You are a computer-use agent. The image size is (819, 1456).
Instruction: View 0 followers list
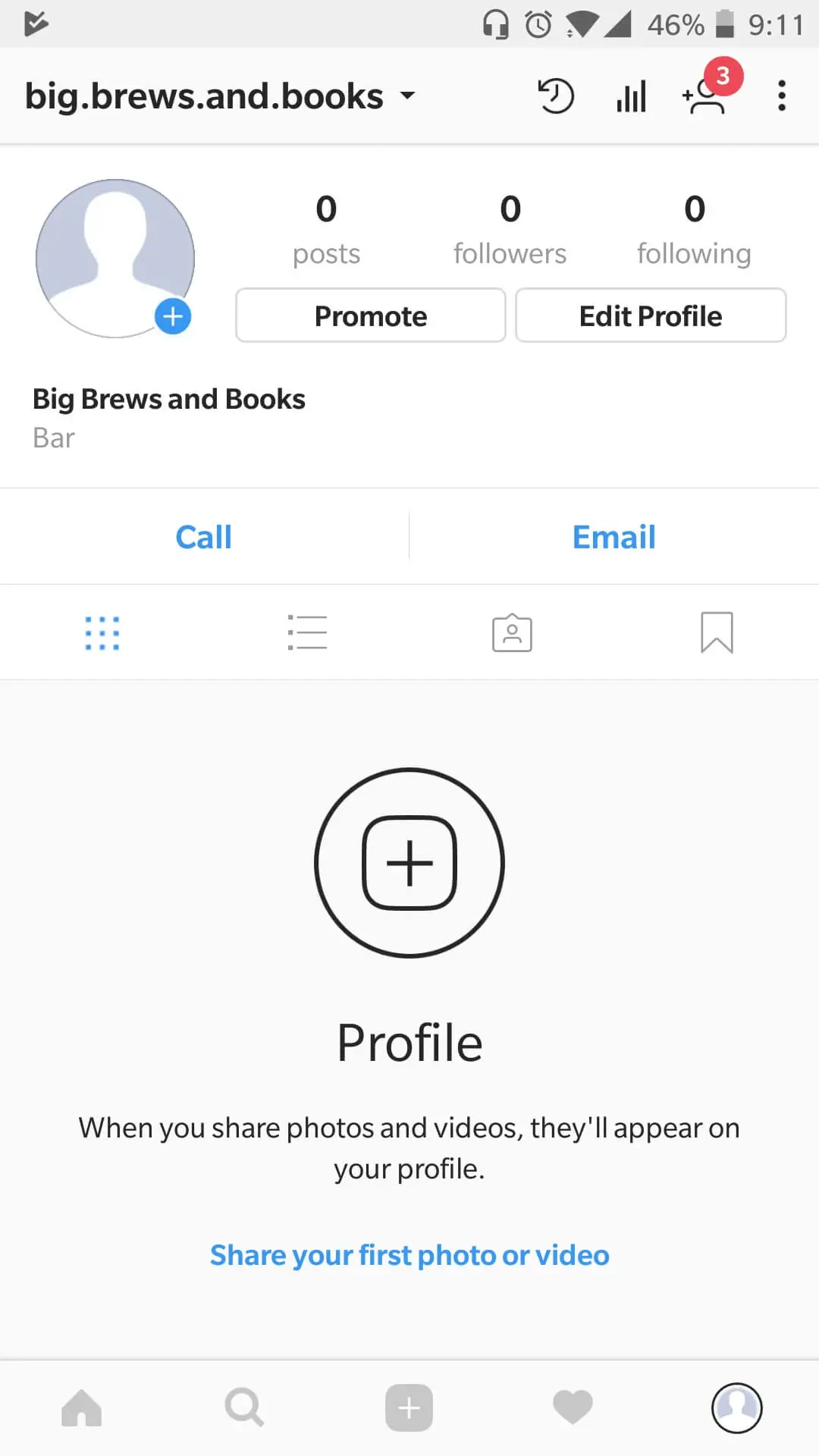[x=510, y=229]
